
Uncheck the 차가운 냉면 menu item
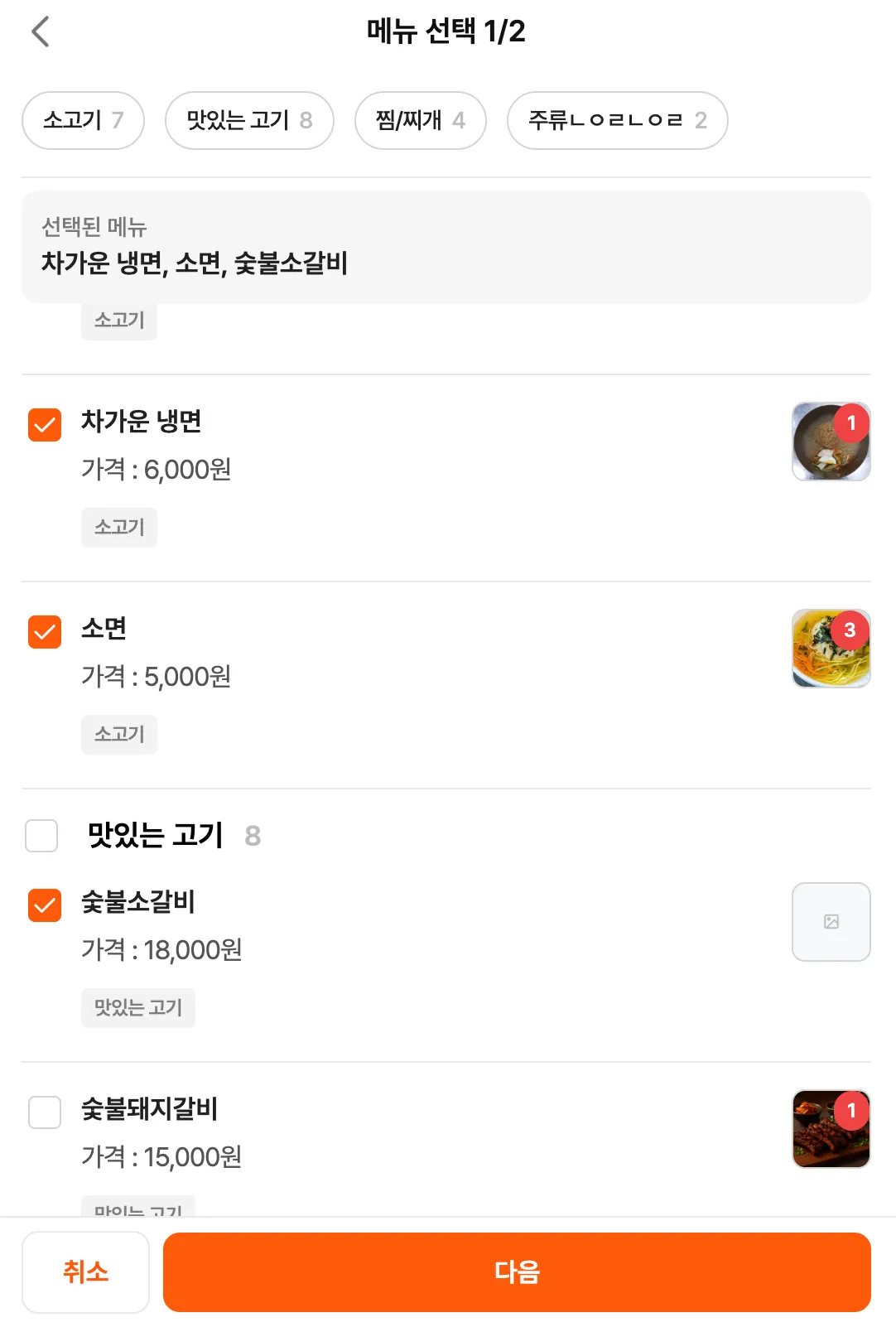pyautogui.click(x=45, y=425)
